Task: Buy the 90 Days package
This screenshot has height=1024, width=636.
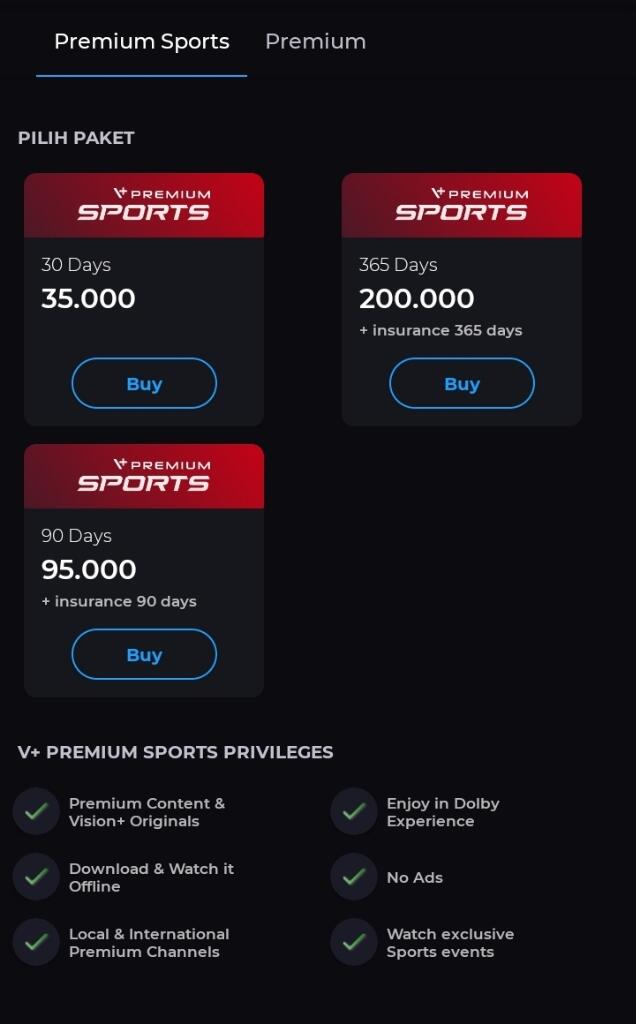Action: coord(144,655)
